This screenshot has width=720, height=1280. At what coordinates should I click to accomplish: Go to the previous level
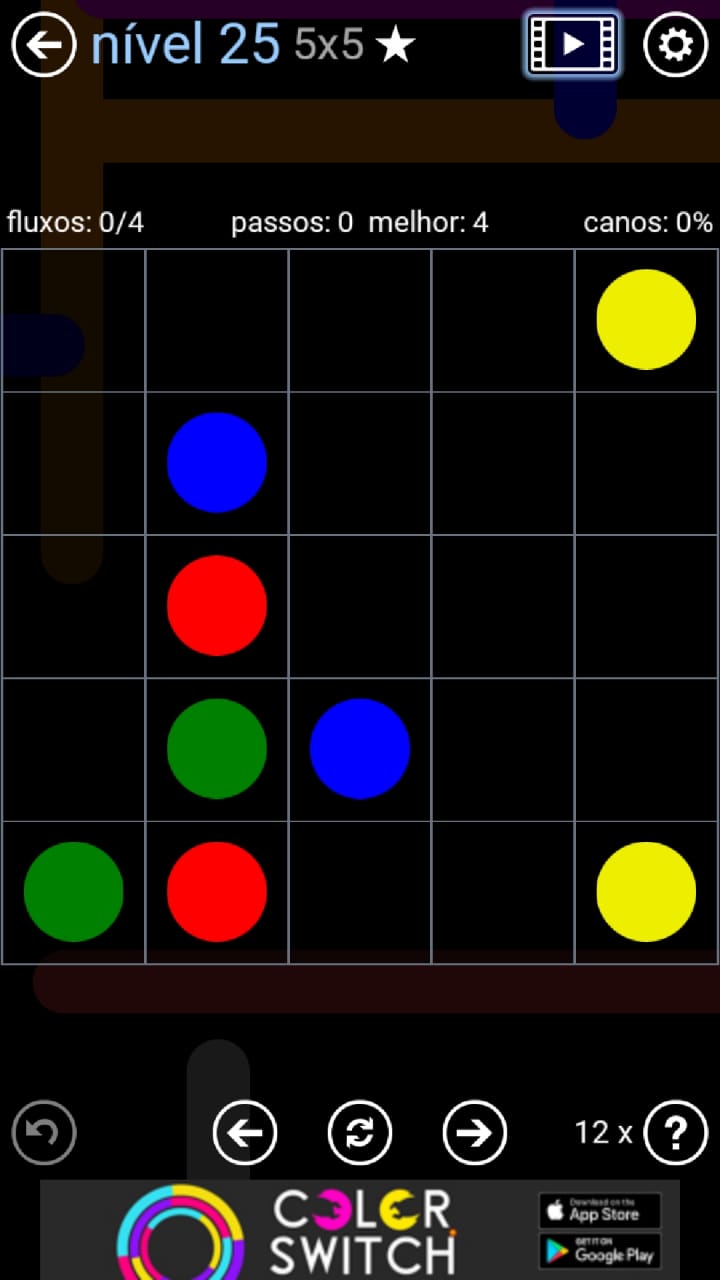[x=245, y=1132]
